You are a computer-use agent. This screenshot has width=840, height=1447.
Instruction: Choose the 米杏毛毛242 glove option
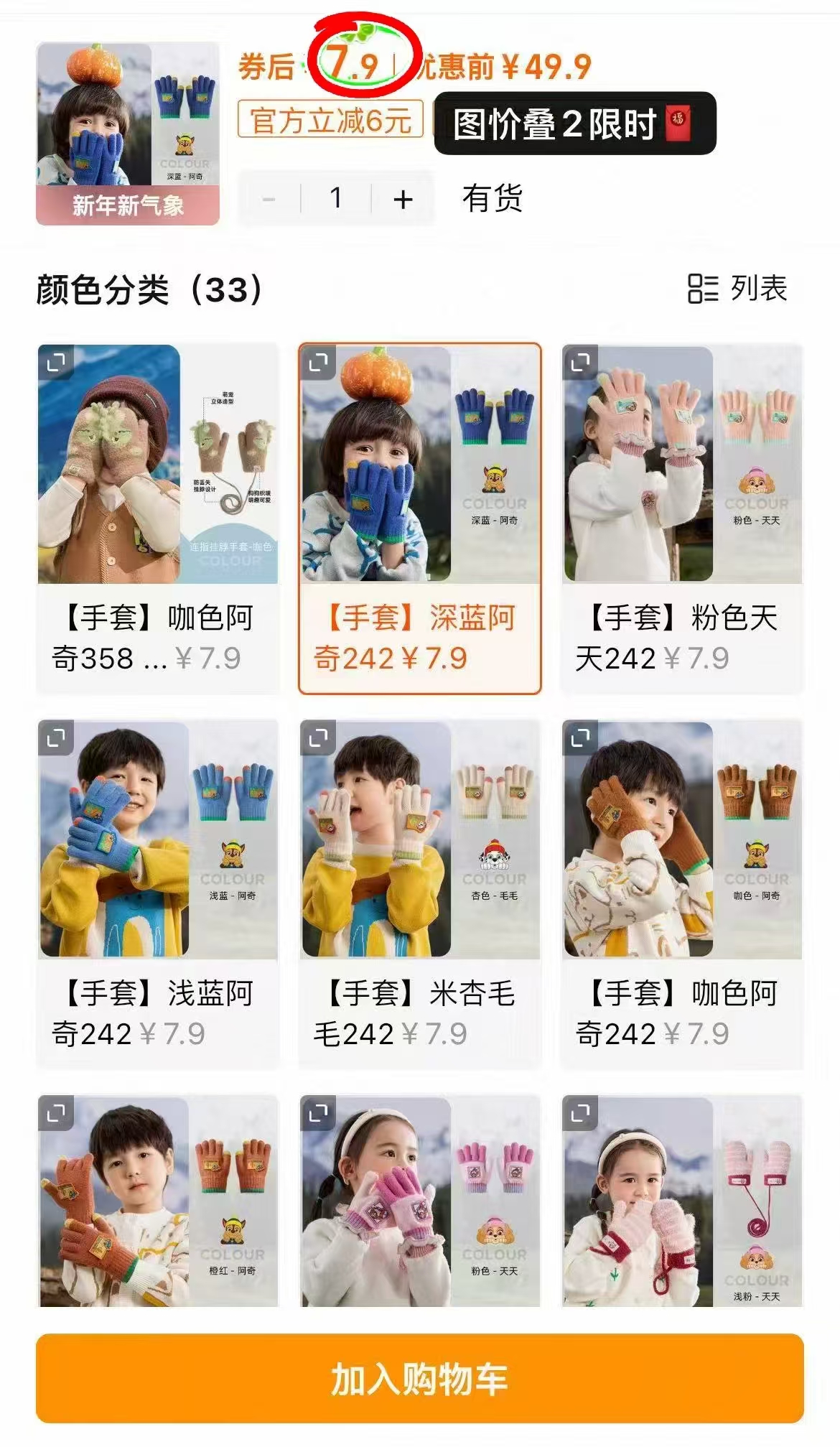coord(419,894)
